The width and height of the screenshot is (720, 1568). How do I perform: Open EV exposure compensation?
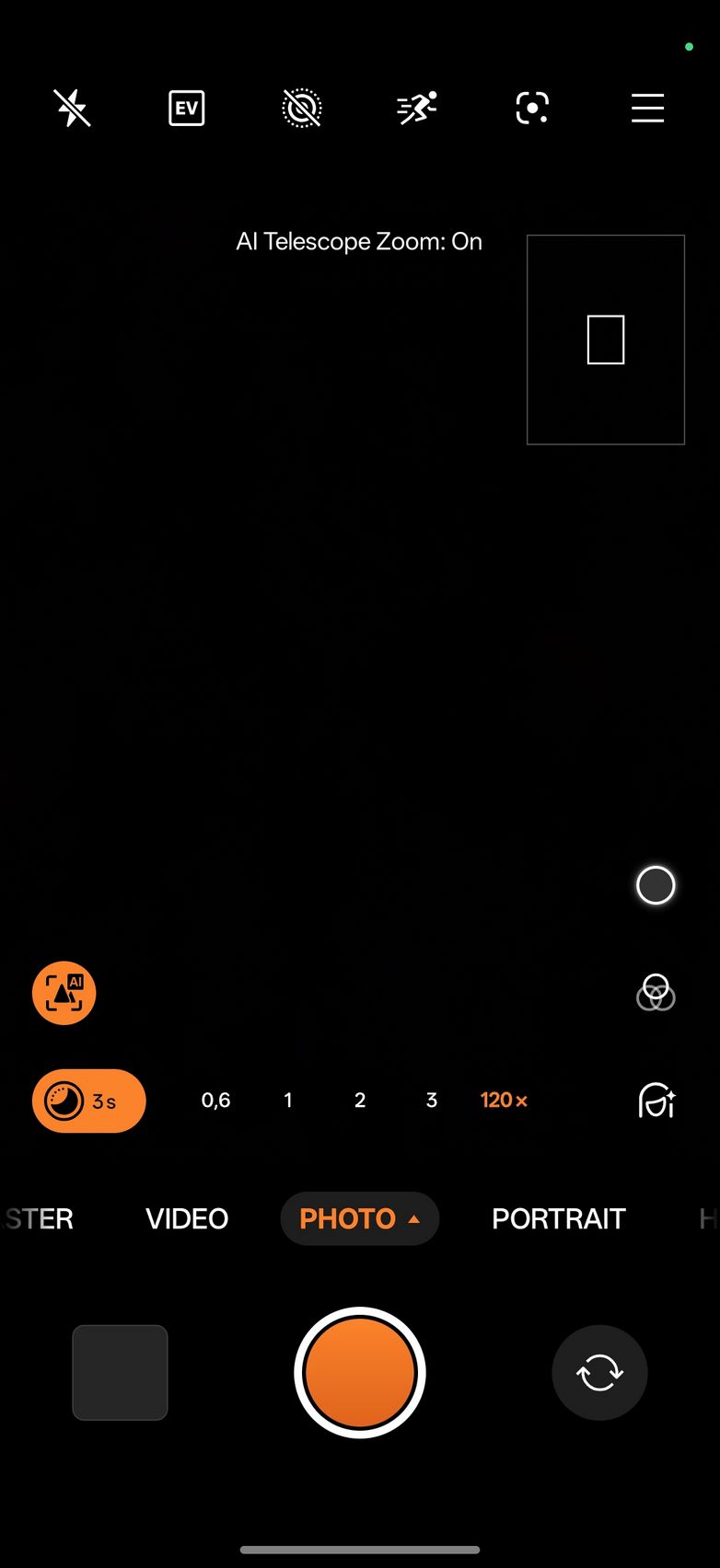(187, 109)
